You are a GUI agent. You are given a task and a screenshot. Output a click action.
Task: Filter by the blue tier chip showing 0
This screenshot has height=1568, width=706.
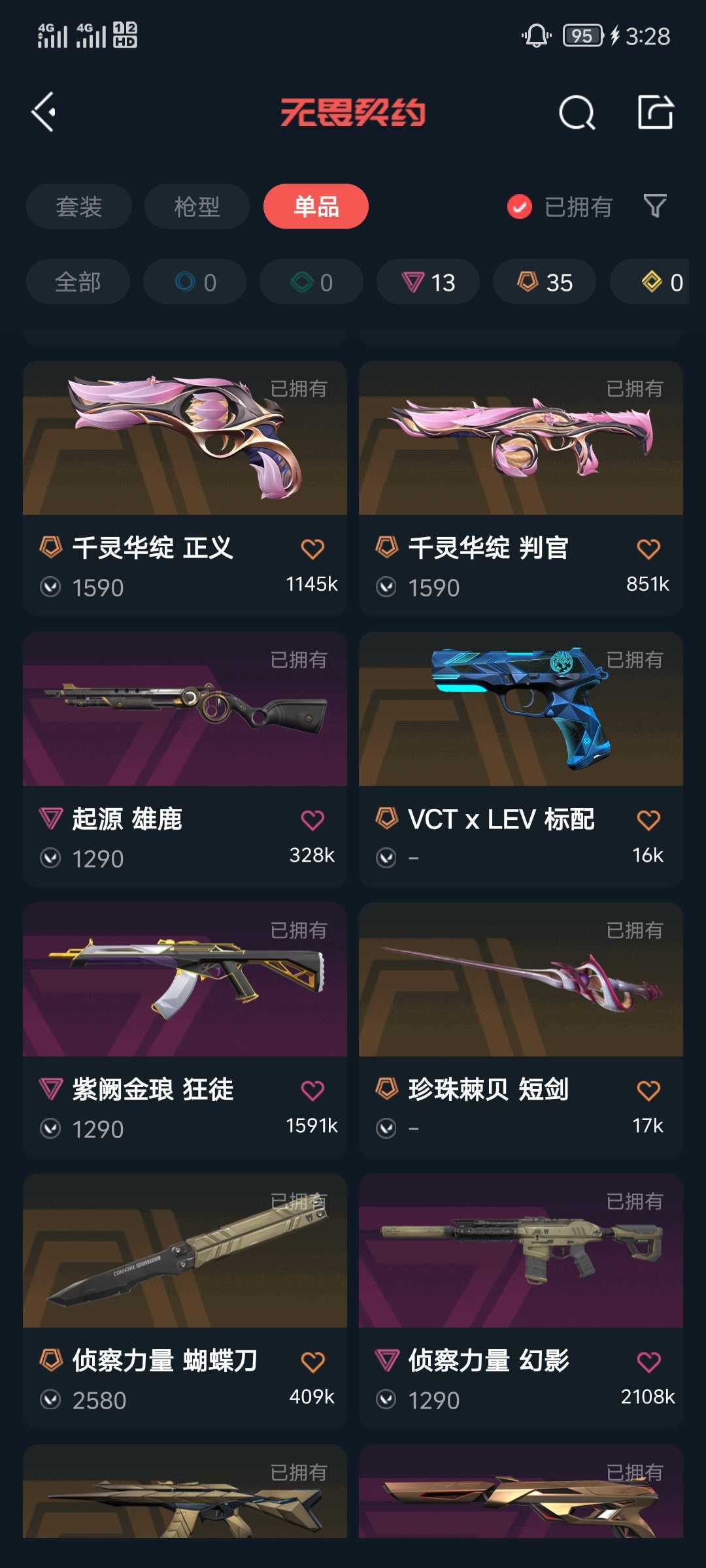[195, 282]
